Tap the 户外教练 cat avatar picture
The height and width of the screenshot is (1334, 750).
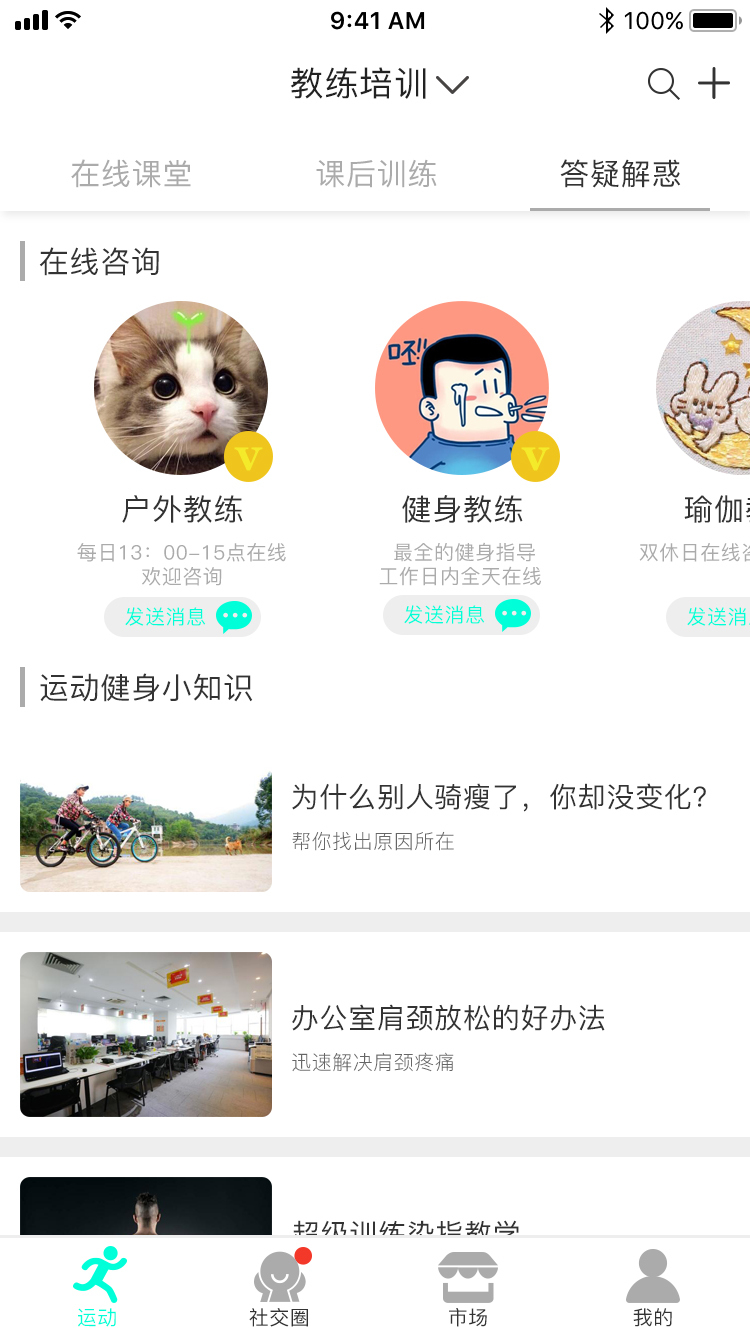[x=180, y=388]
